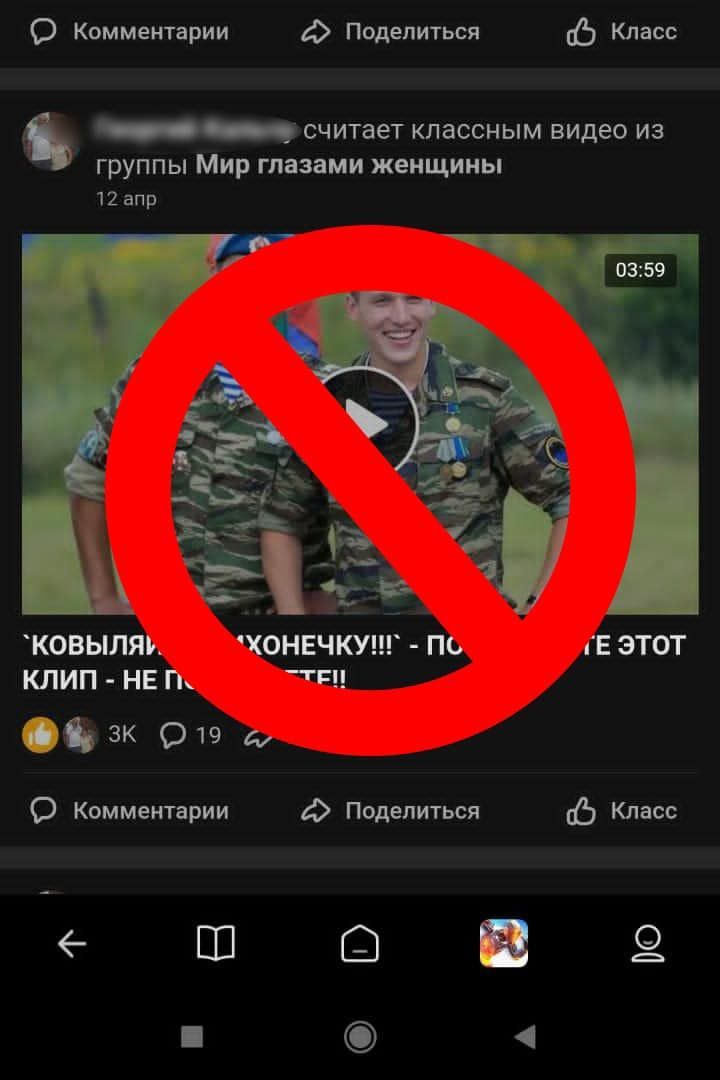Open recent apps with the square button

coord(193,1037)
